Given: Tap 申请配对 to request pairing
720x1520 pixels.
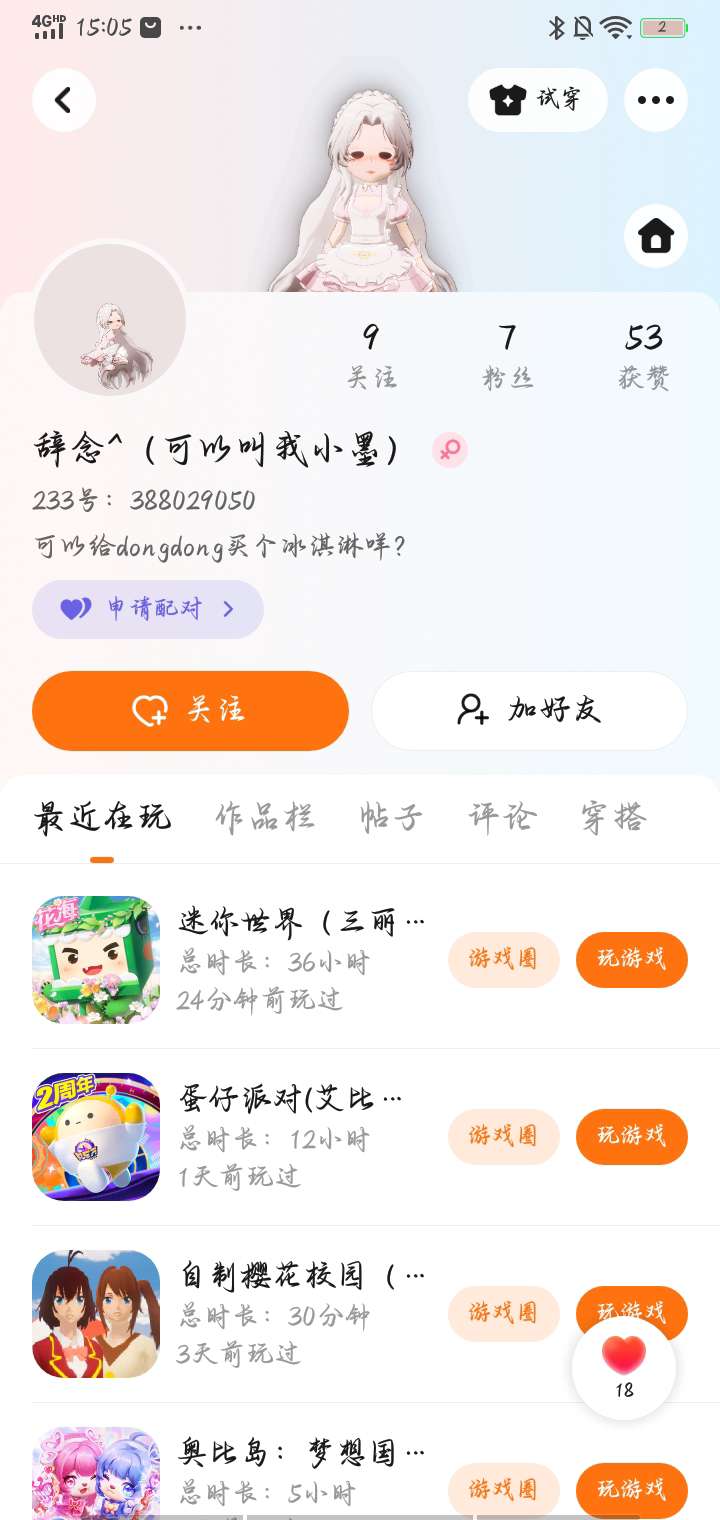Looking at the screenshot, I should [x=148, y=609].
